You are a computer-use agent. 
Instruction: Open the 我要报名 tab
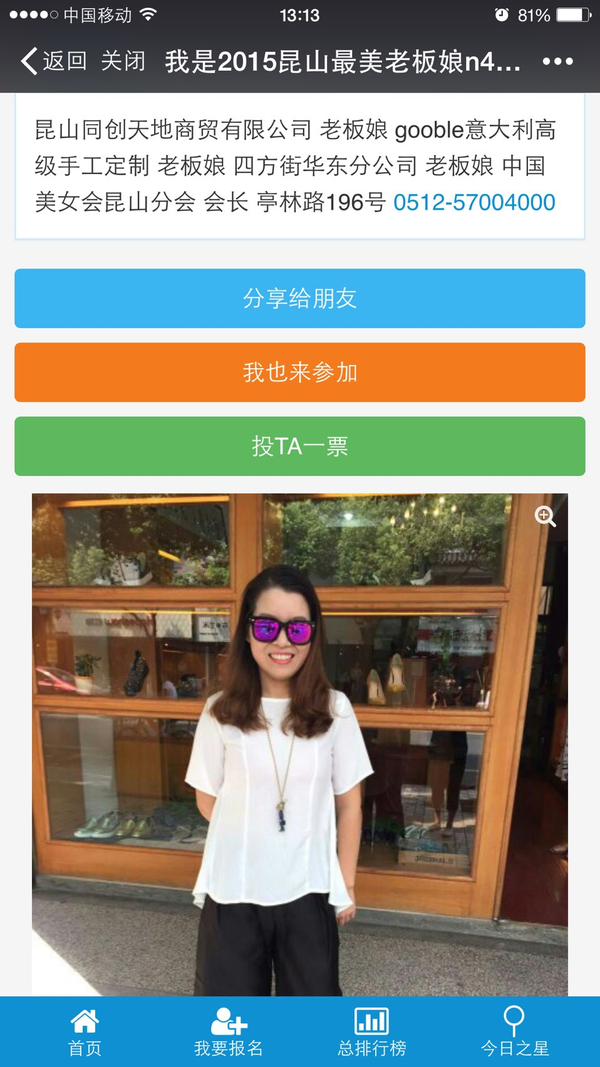tap(228, 1032)
